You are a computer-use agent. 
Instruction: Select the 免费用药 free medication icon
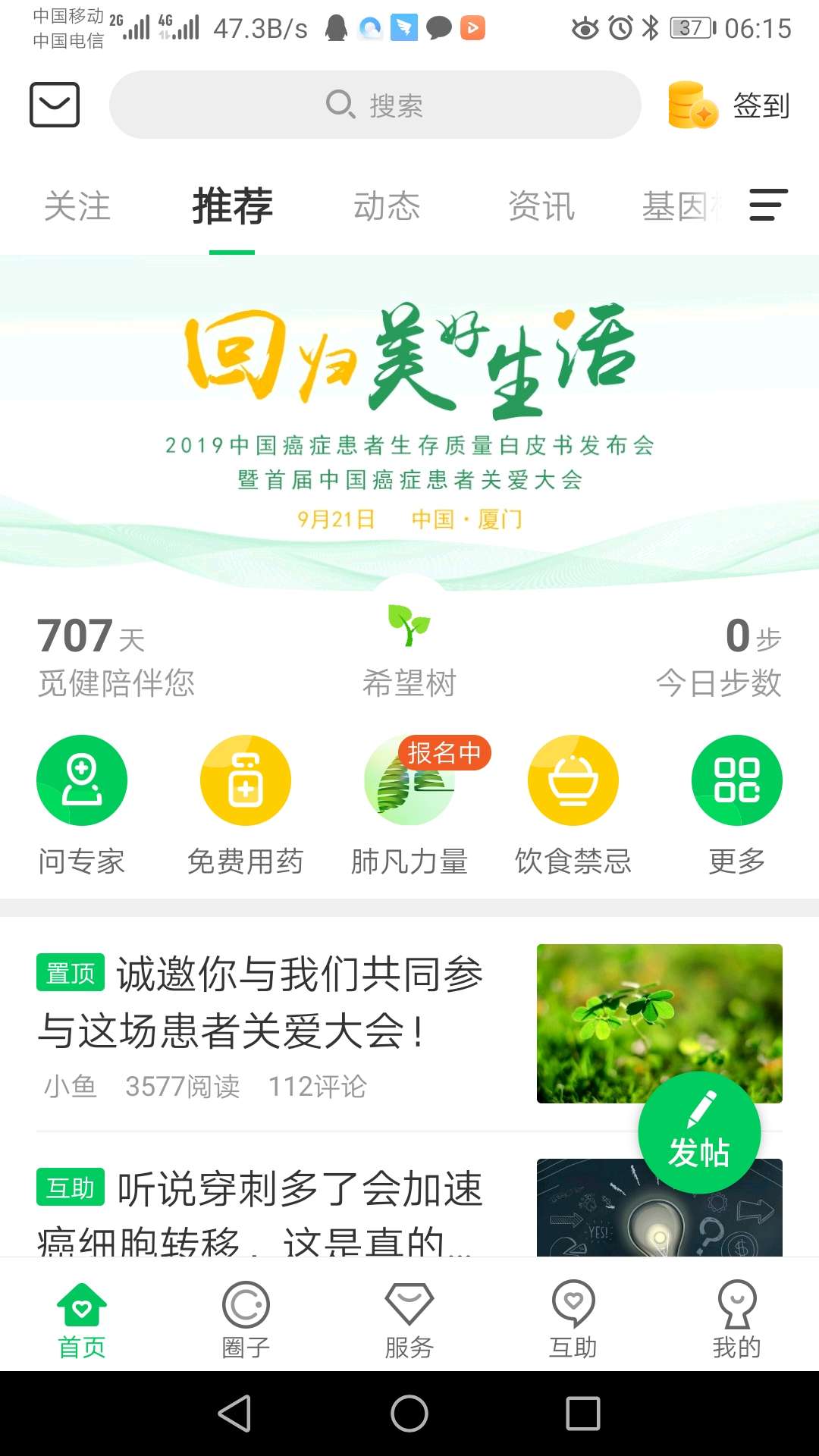tap(246, 780)
